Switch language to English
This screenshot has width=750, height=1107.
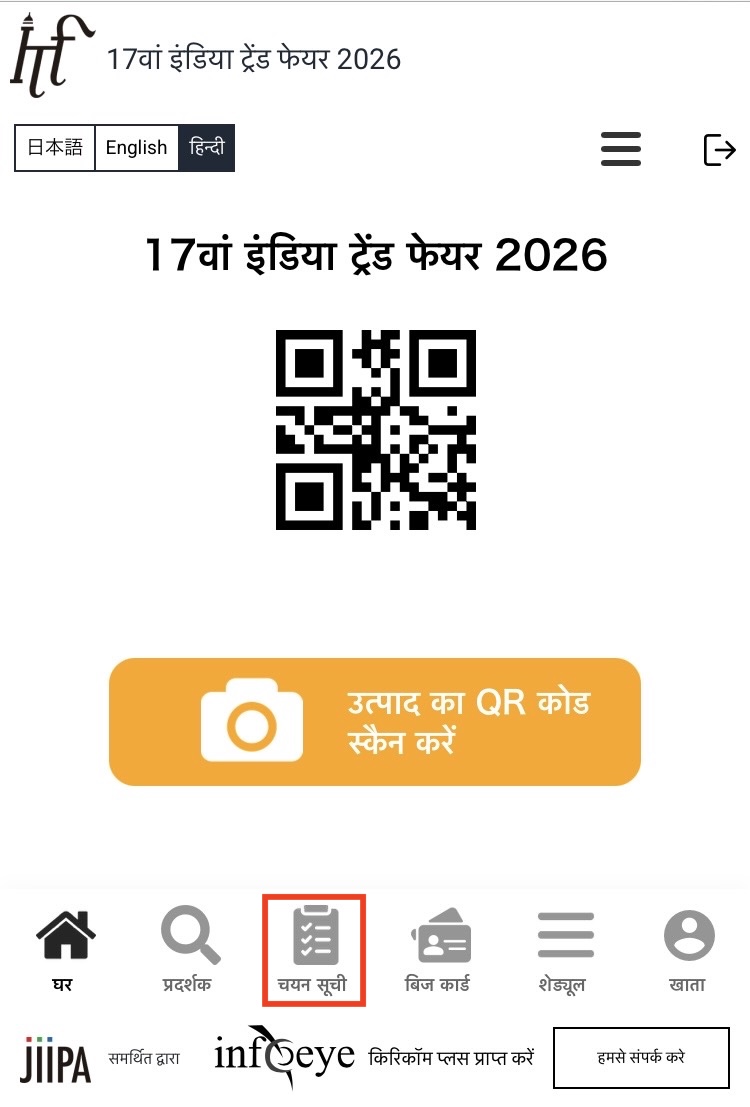click(x=136, y=148)
